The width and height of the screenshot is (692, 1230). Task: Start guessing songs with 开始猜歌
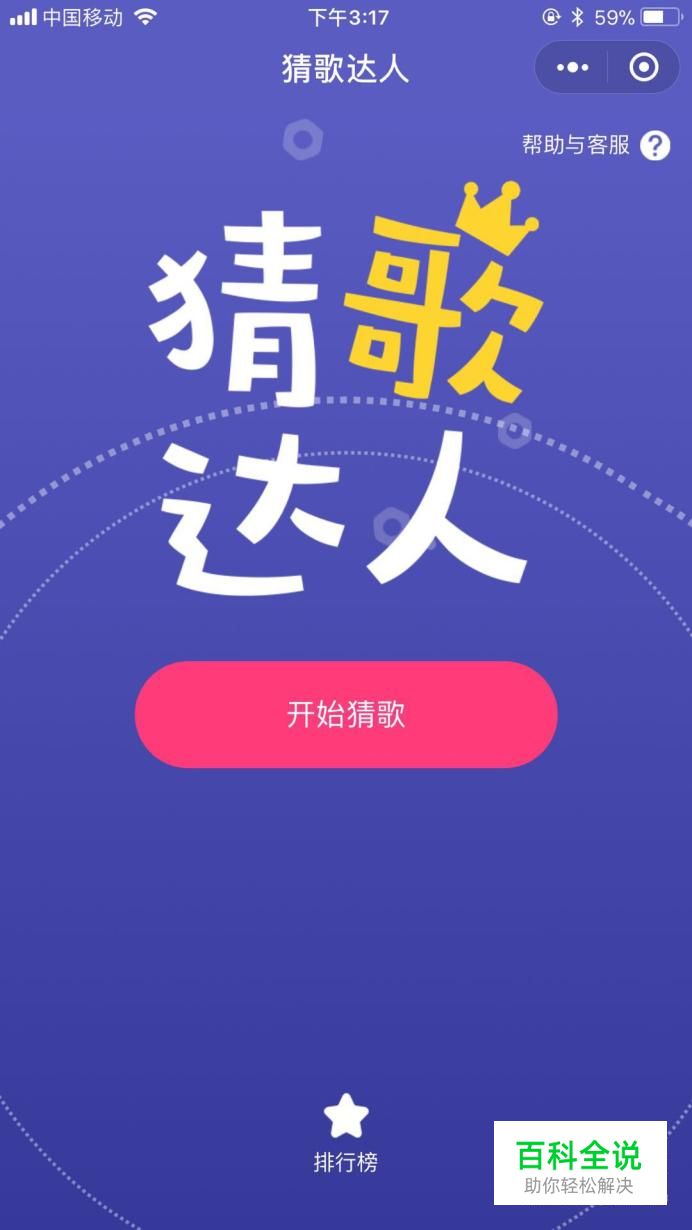tap(346, 714)
